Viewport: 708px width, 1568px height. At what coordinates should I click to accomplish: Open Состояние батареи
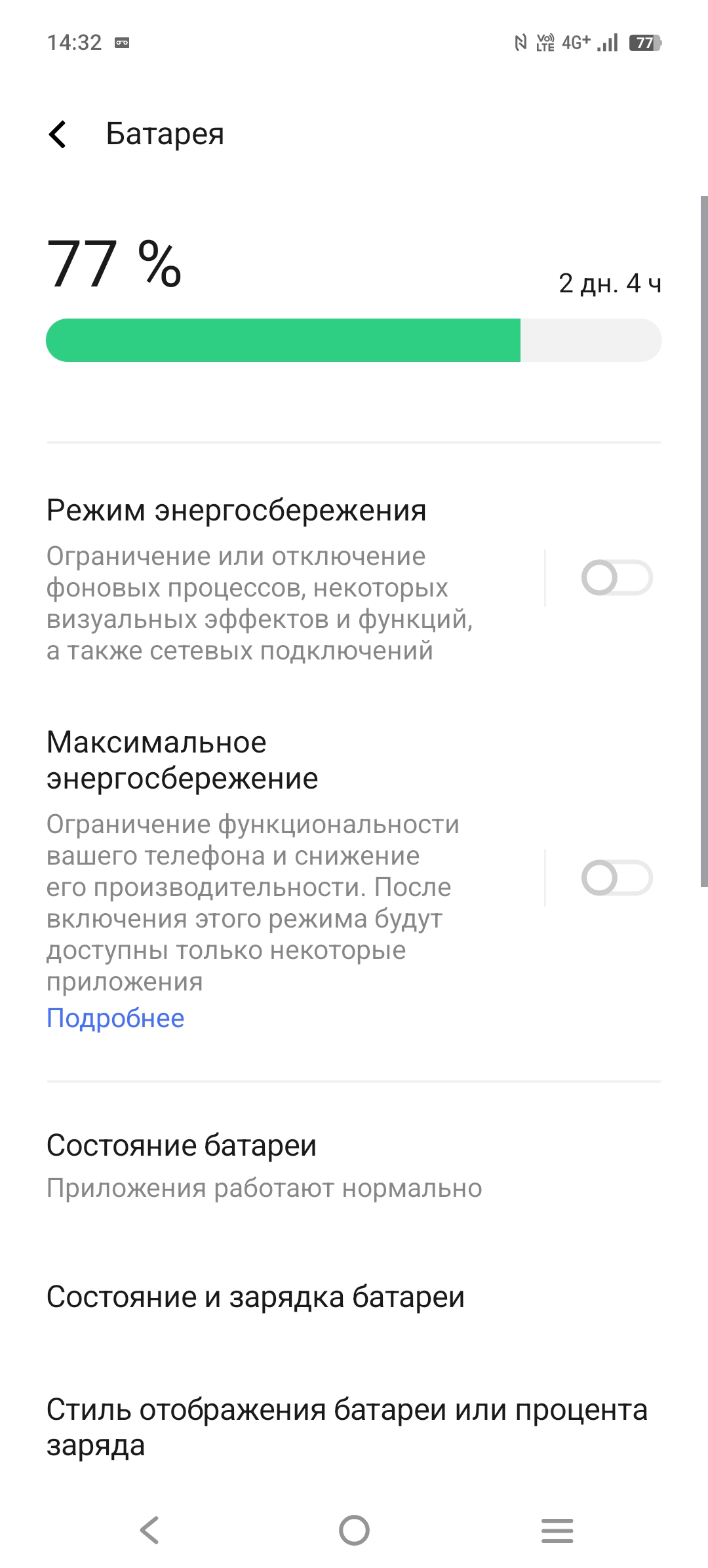tap(354, 1167)
